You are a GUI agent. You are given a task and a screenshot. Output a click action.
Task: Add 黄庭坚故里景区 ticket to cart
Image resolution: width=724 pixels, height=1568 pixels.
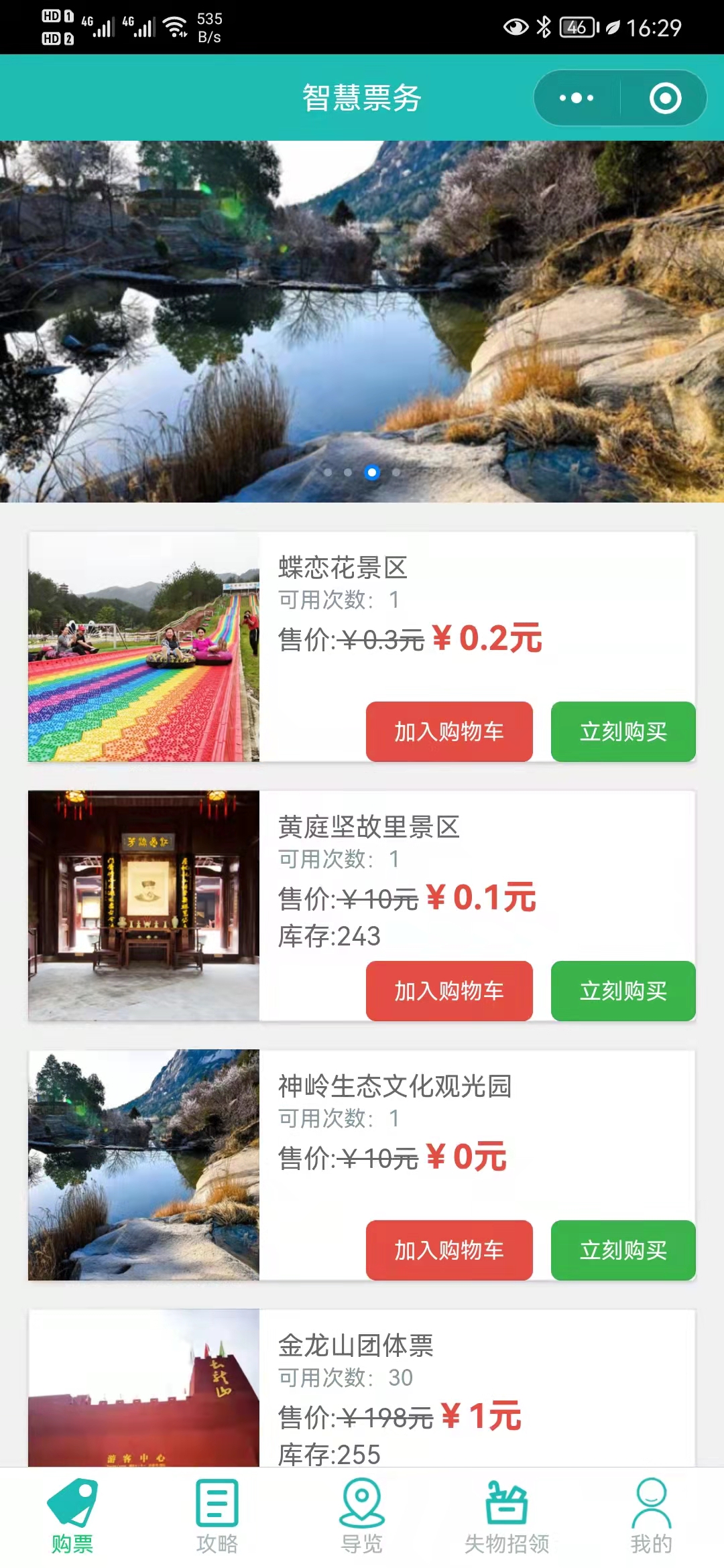click(x=449, y=990)
